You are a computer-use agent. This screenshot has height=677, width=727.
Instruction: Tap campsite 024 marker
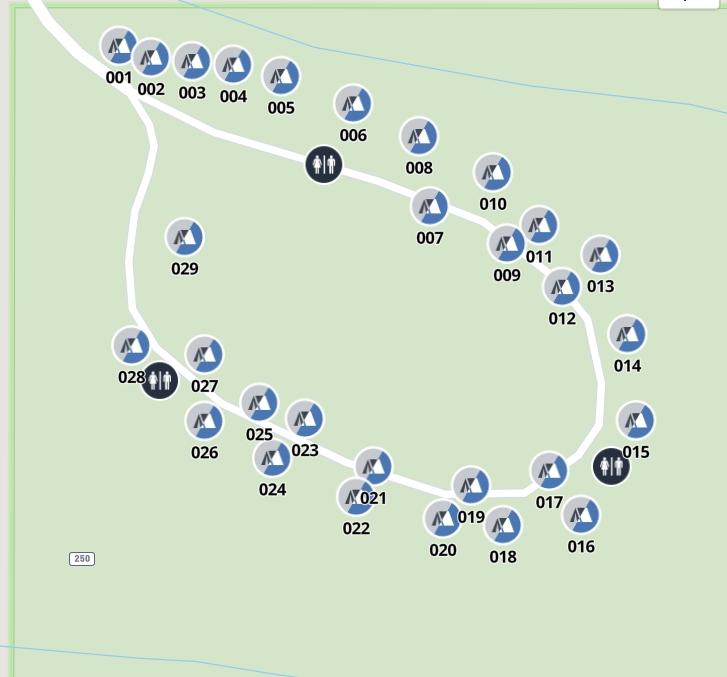click(272, 458)
